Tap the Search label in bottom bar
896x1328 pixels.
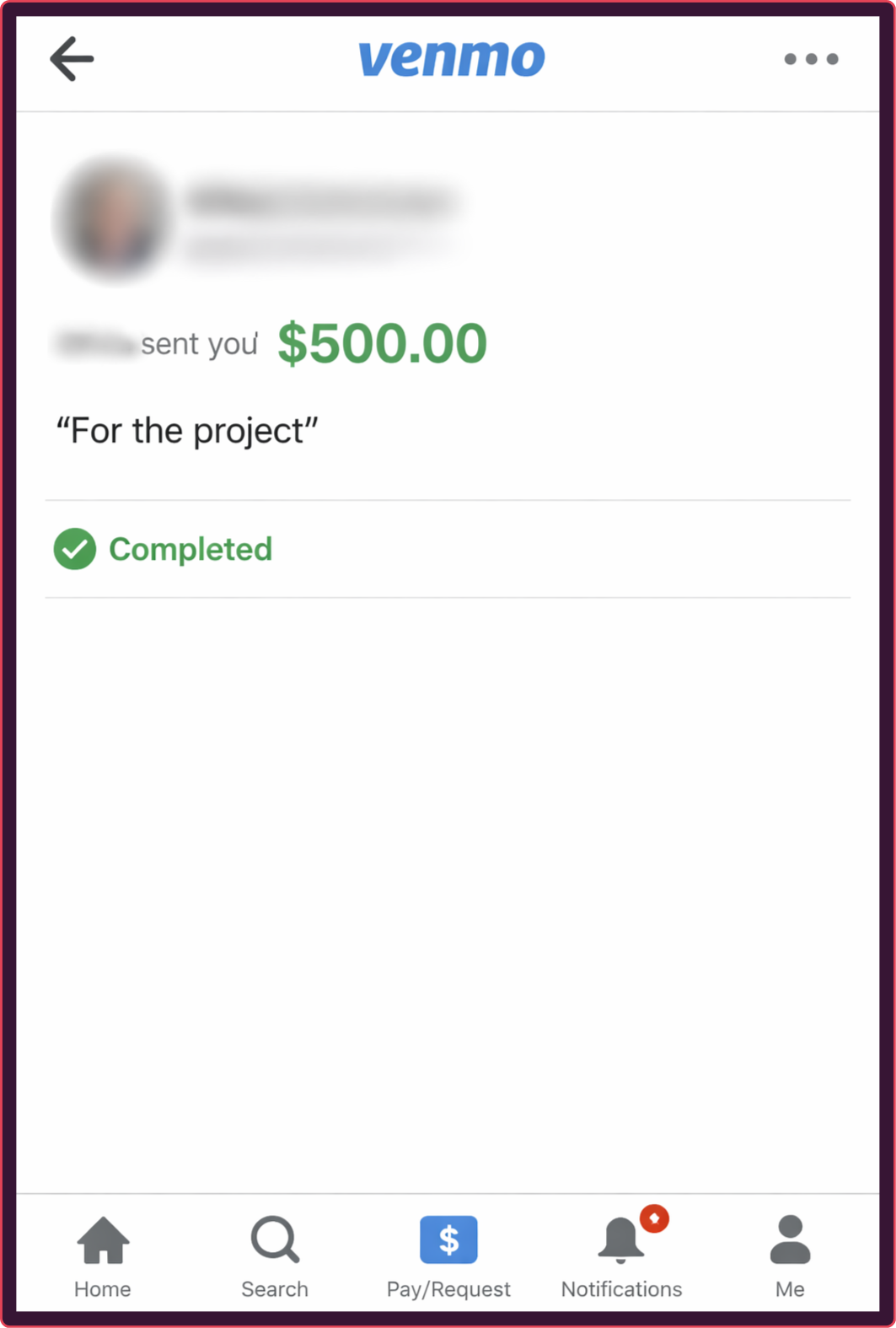[274, 1288]
